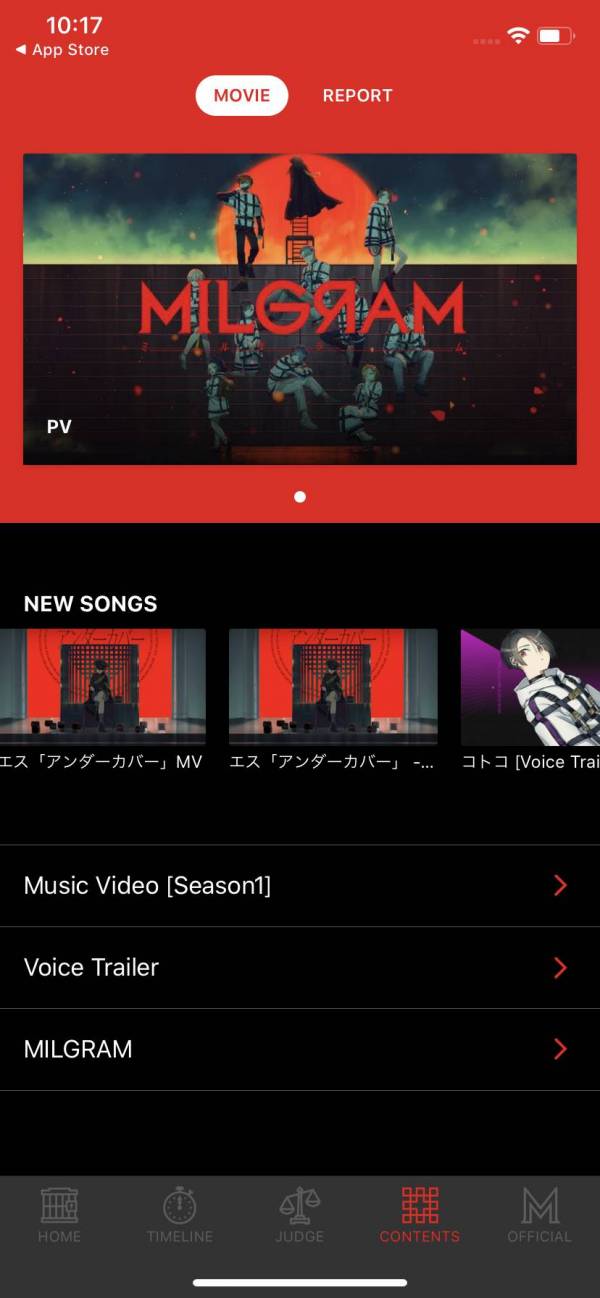Open the コトコ Voice Trailer thumbnail
The image size is (600, 1298).
pyautogui.click(x=530, y=687)
